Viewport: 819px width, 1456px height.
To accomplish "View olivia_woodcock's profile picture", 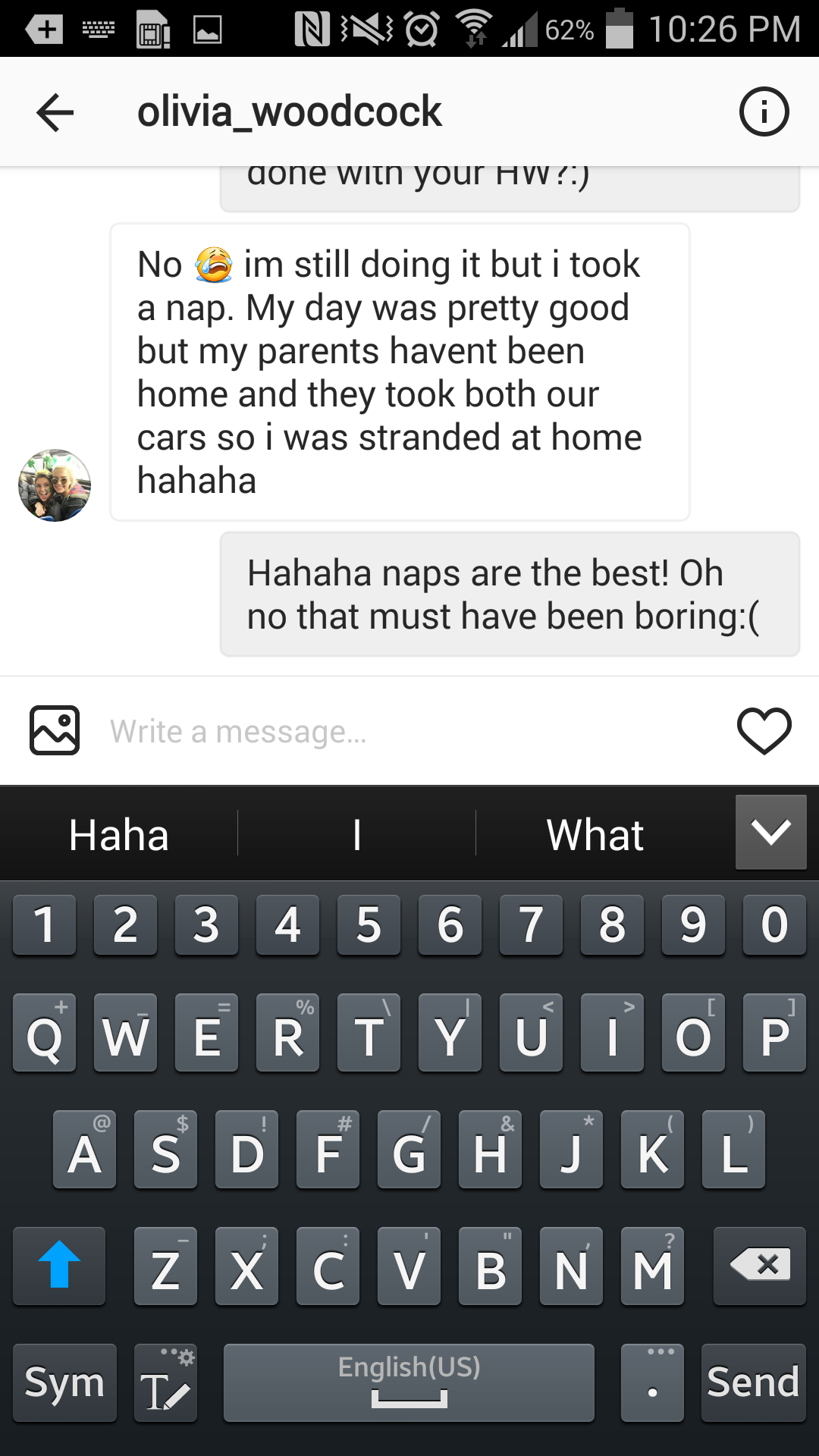I will click(x=55, y=485).
